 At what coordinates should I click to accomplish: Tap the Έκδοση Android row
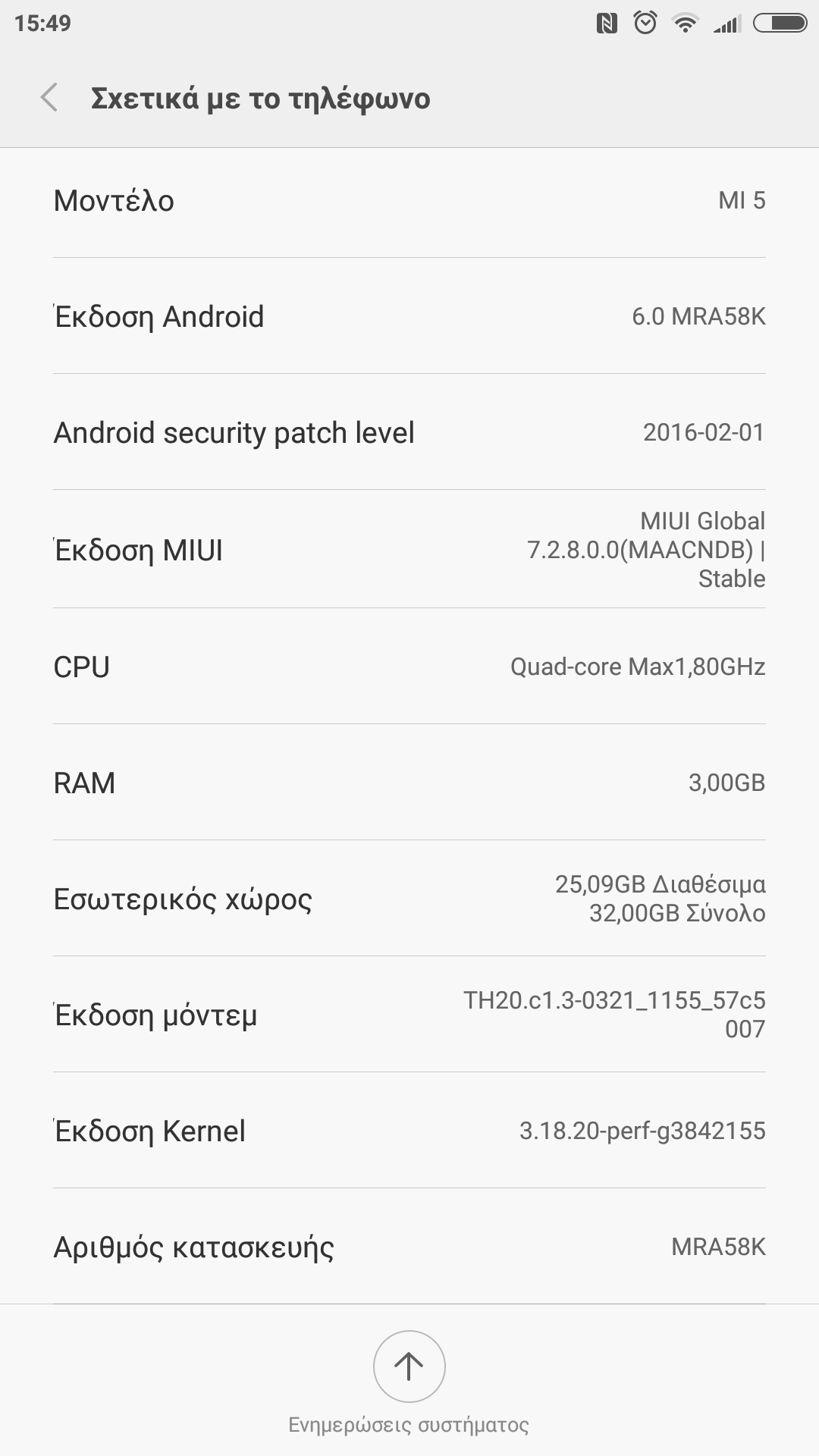(x=409, y=316)
